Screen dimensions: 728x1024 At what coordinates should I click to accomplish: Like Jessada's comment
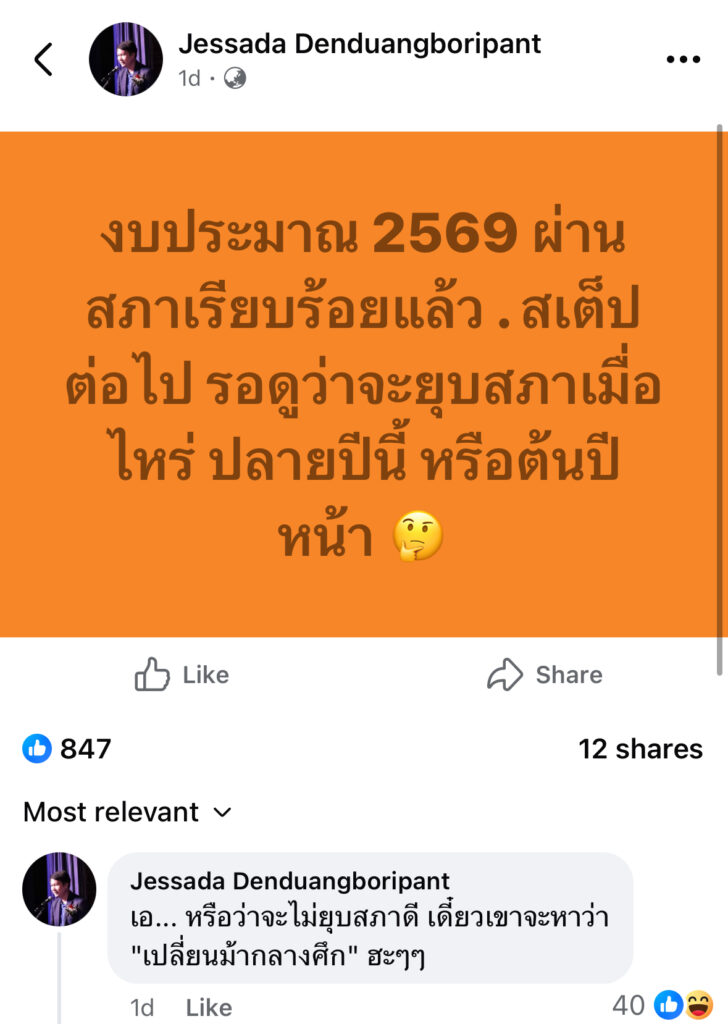[209, 1007]
